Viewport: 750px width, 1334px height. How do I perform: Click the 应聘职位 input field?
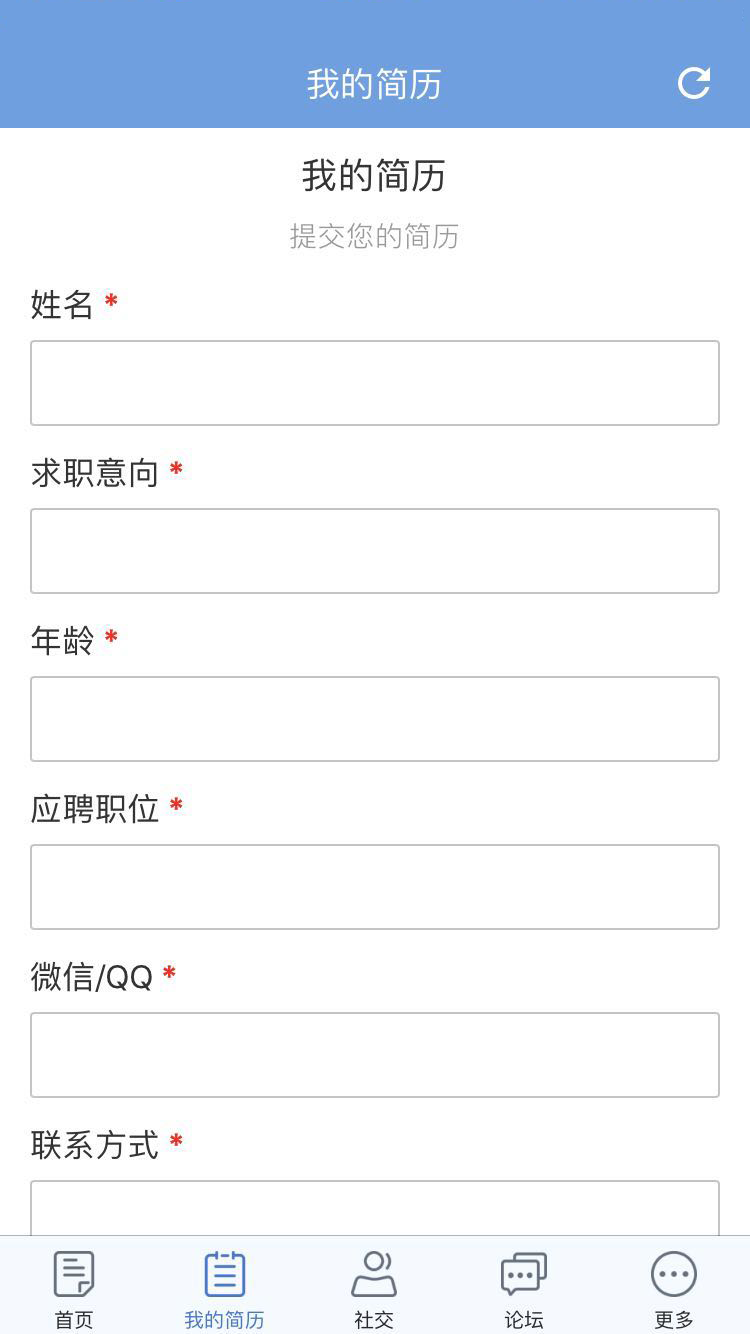point(374,887)
